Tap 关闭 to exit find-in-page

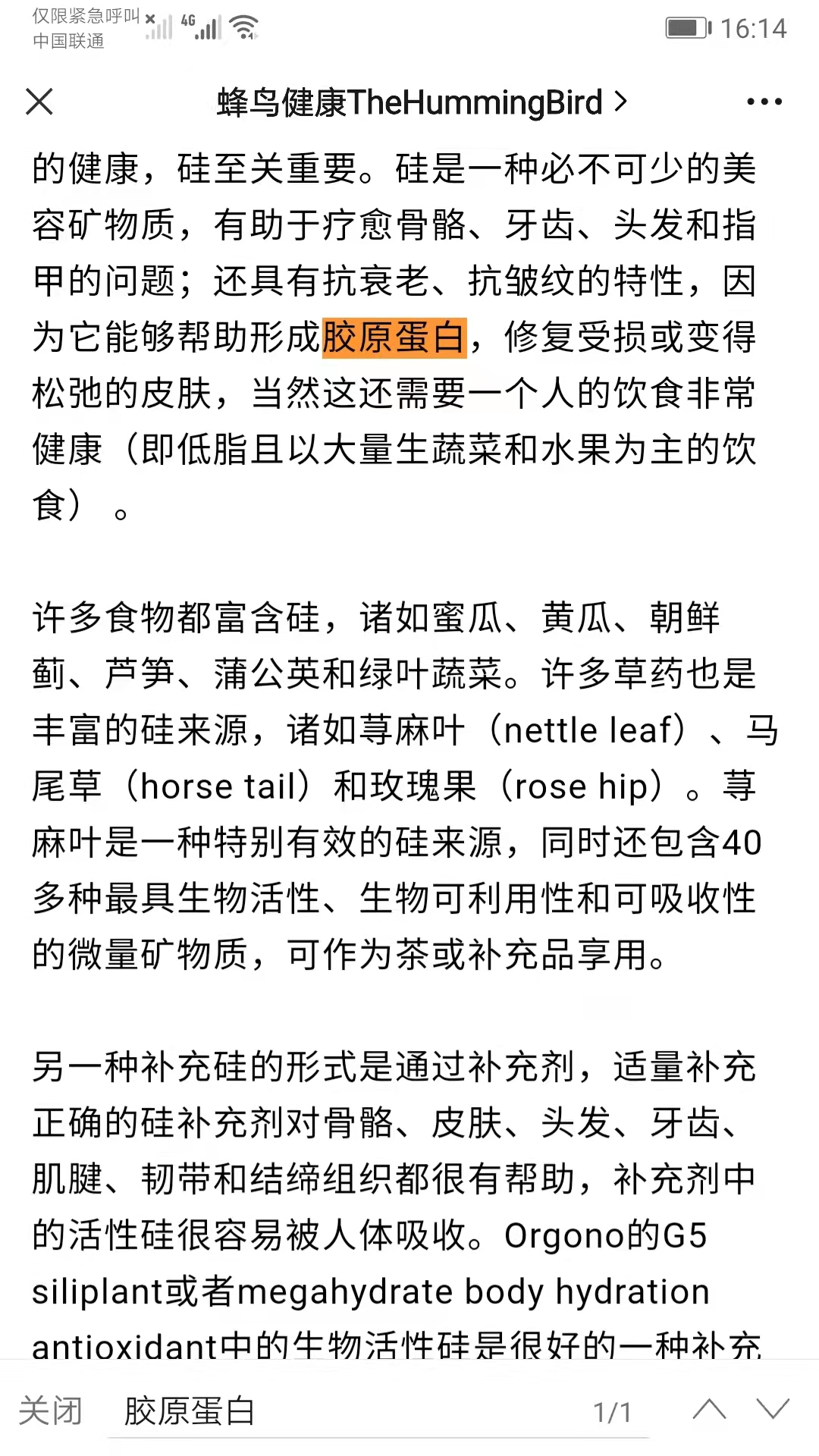point(50,1411)
